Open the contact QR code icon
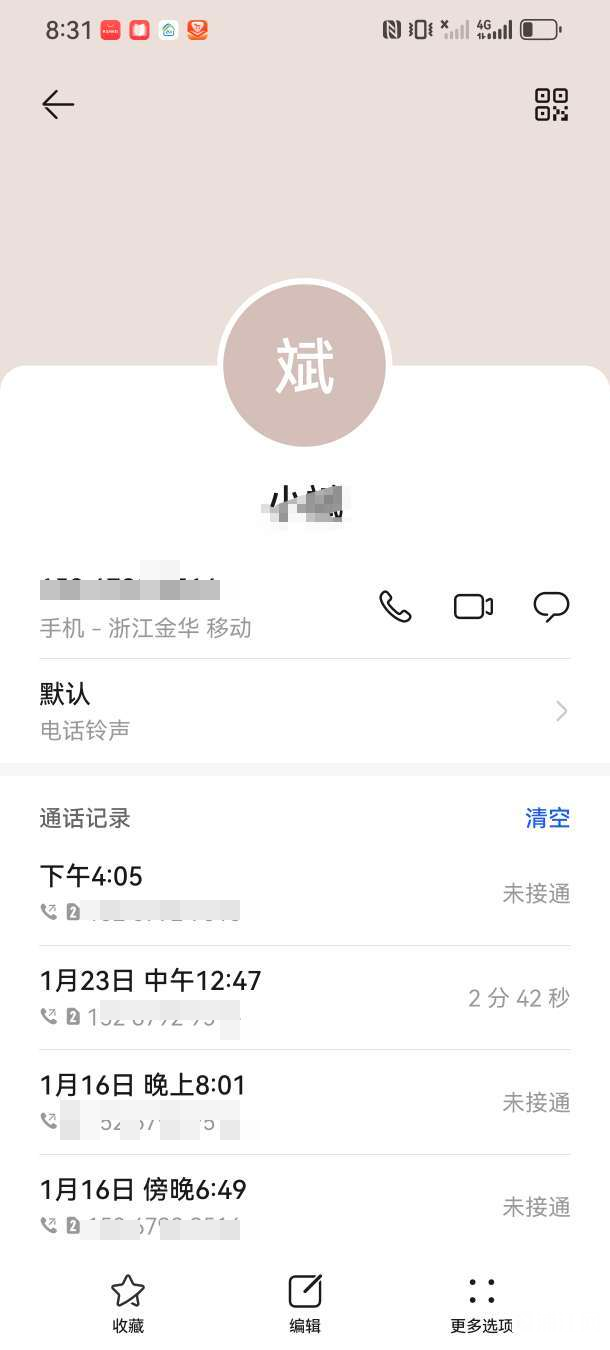The height and width of the screenshot is (1350, 610). tap(551, 104)
